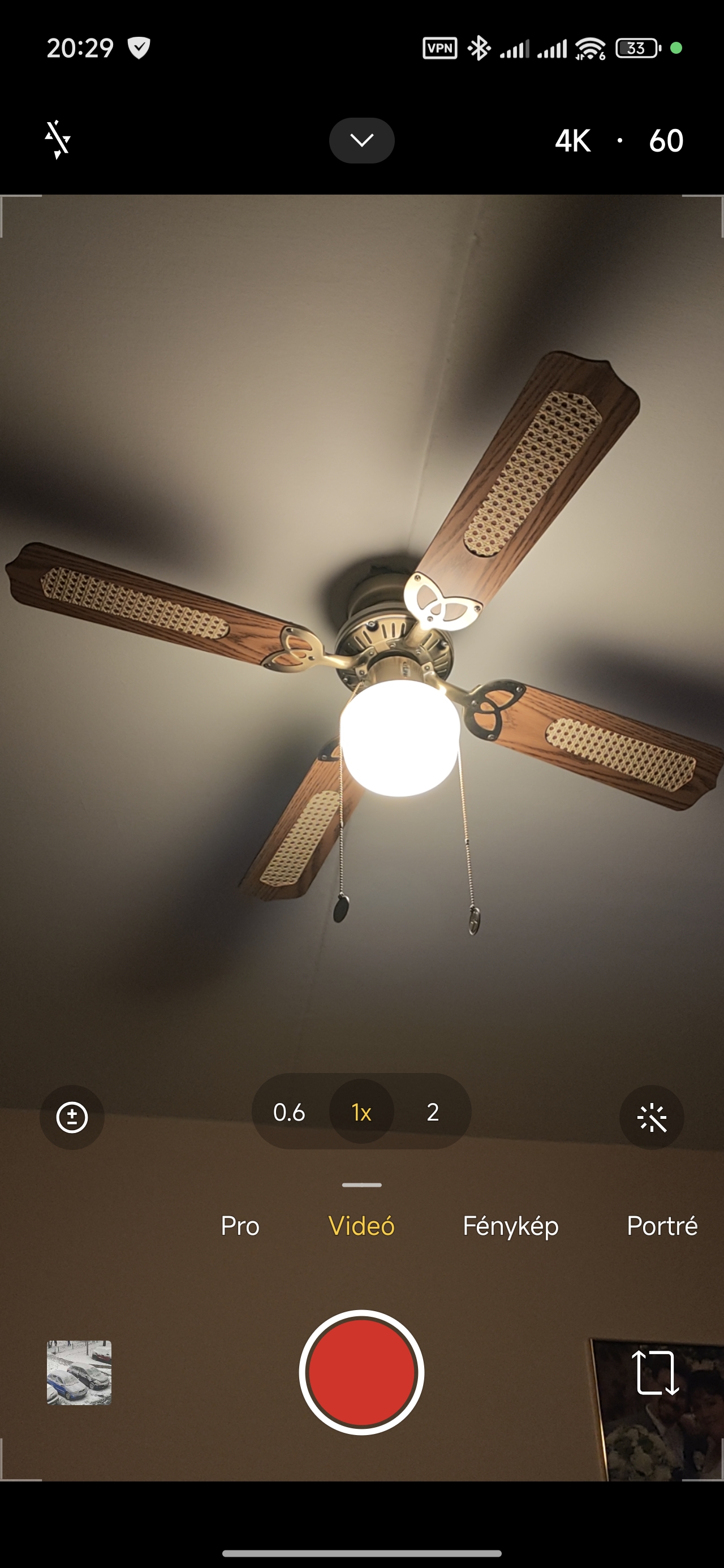Image resolution: width=724 pixels, height=1568 pixels.
Task: Switch to Portré mode
Action: tap(662, 1225)
